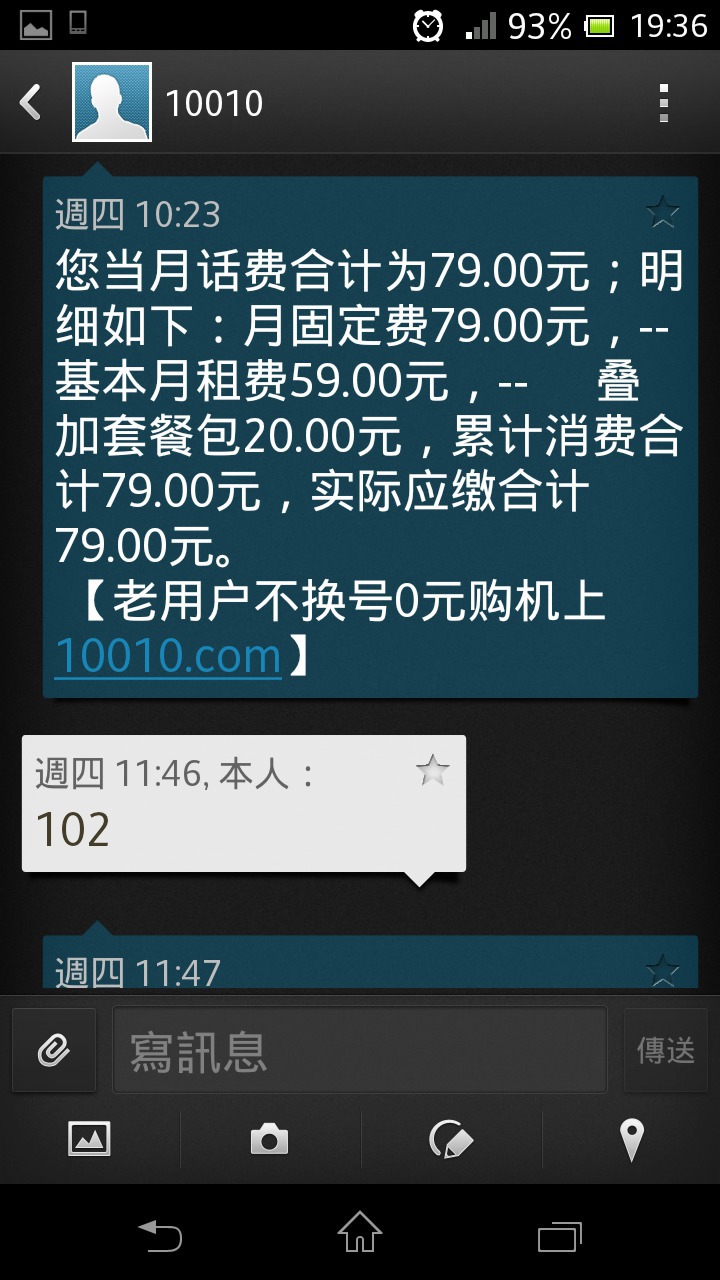The height and width of the screenshot is (1280, 720).
Task: Open the camera to attach photo
Action: click(x=269, y=1139)
